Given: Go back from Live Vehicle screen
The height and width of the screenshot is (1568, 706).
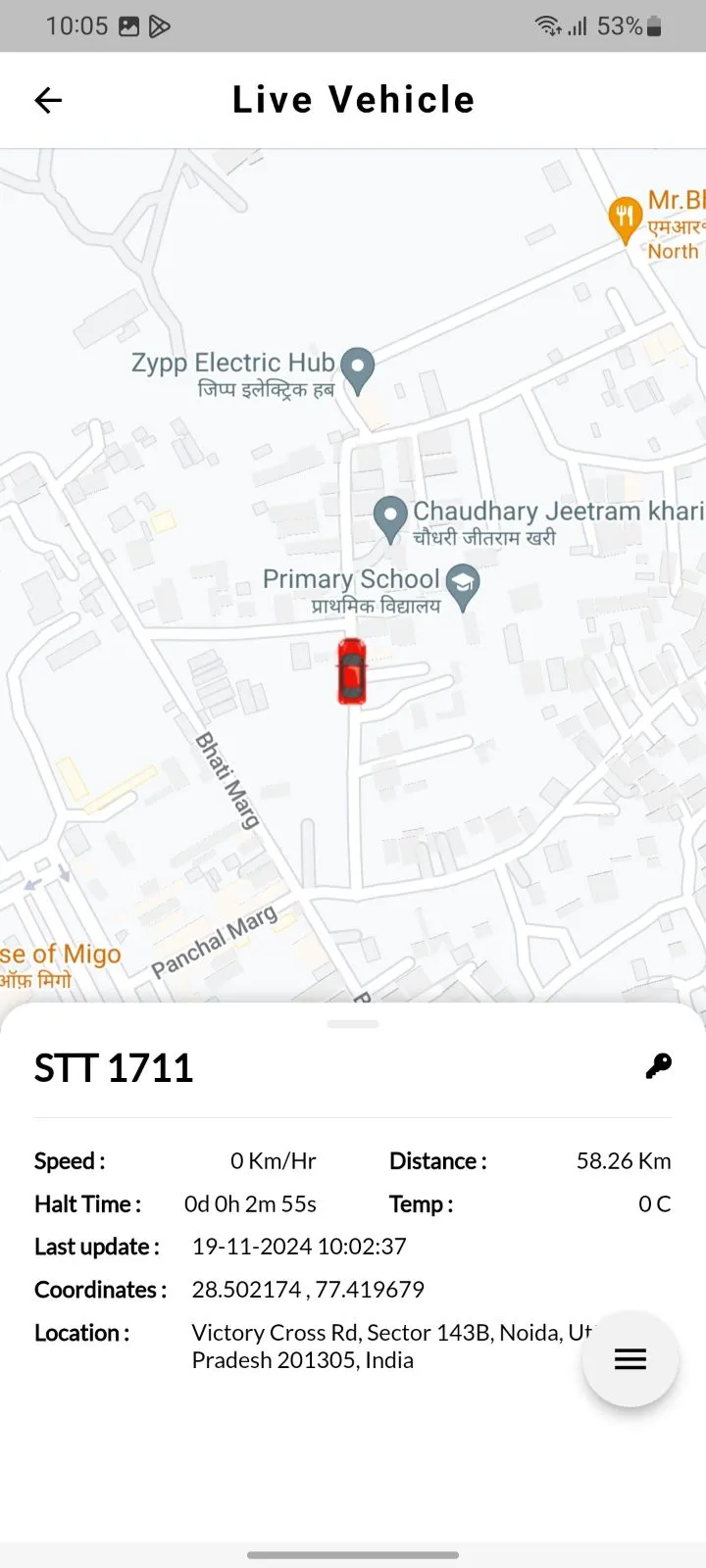Looking at the screenshot, I should 48,100.
